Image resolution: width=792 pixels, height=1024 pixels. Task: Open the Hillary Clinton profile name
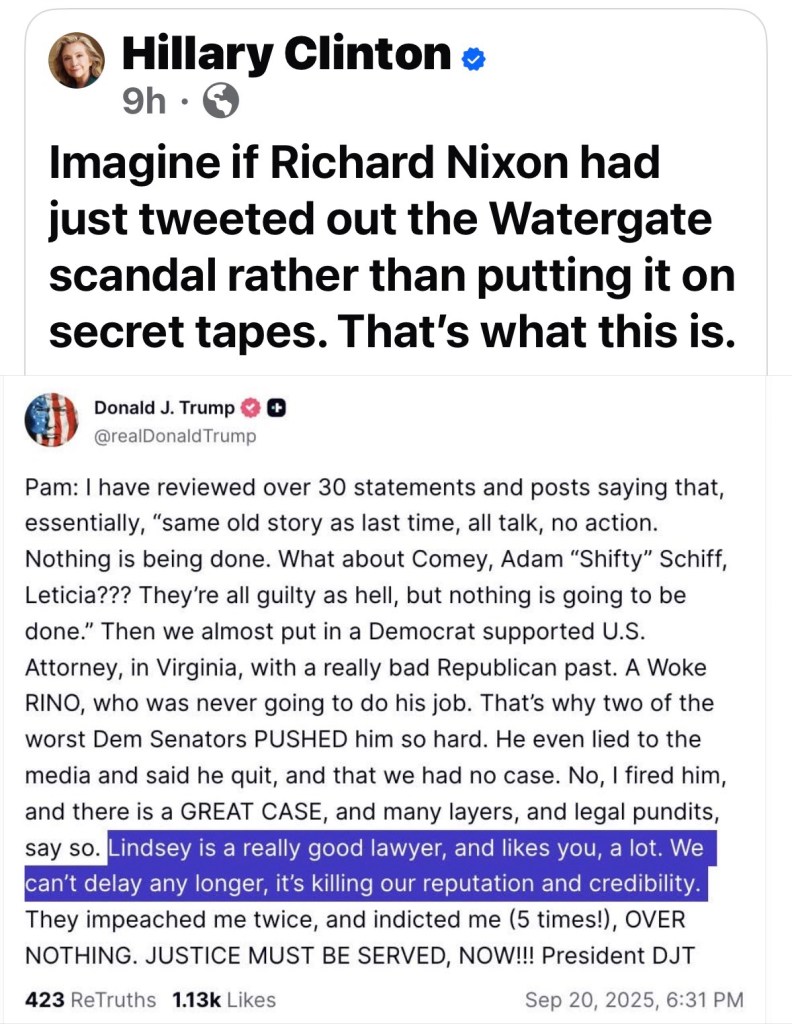[x=285, y=53]
